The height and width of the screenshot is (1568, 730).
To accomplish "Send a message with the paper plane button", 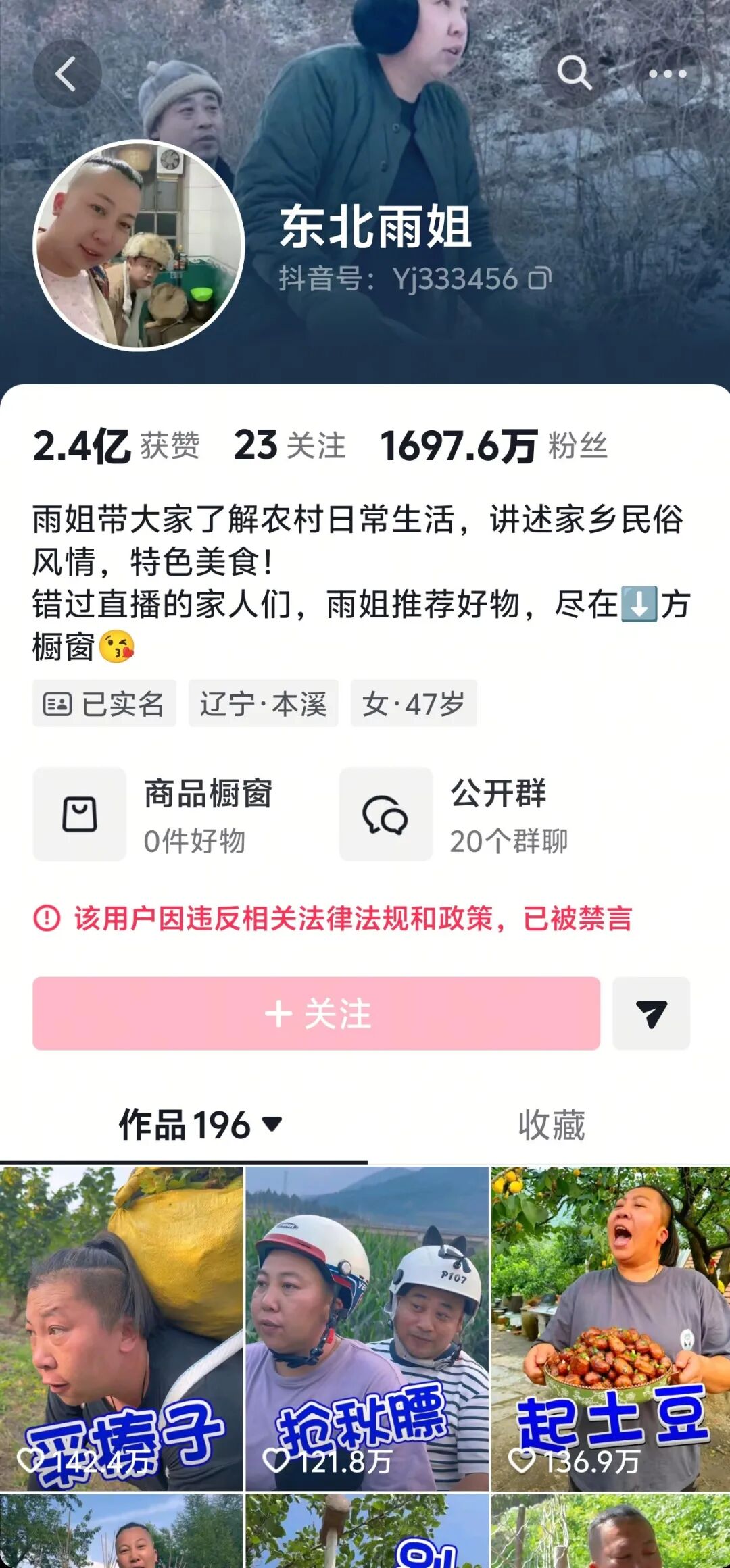I will [651, 1013].
